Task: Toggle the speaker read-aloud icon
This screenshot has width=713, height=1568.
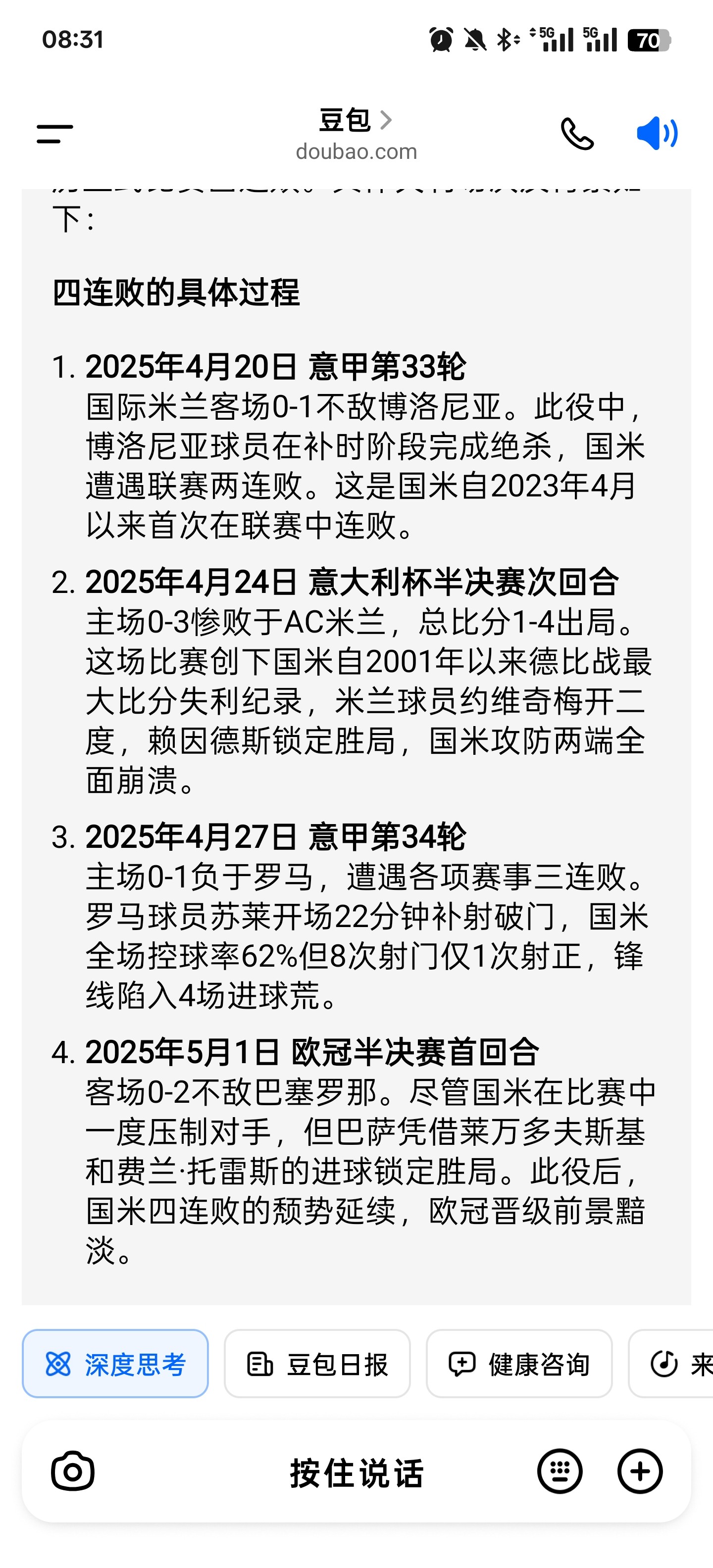Action: [657, 133]
